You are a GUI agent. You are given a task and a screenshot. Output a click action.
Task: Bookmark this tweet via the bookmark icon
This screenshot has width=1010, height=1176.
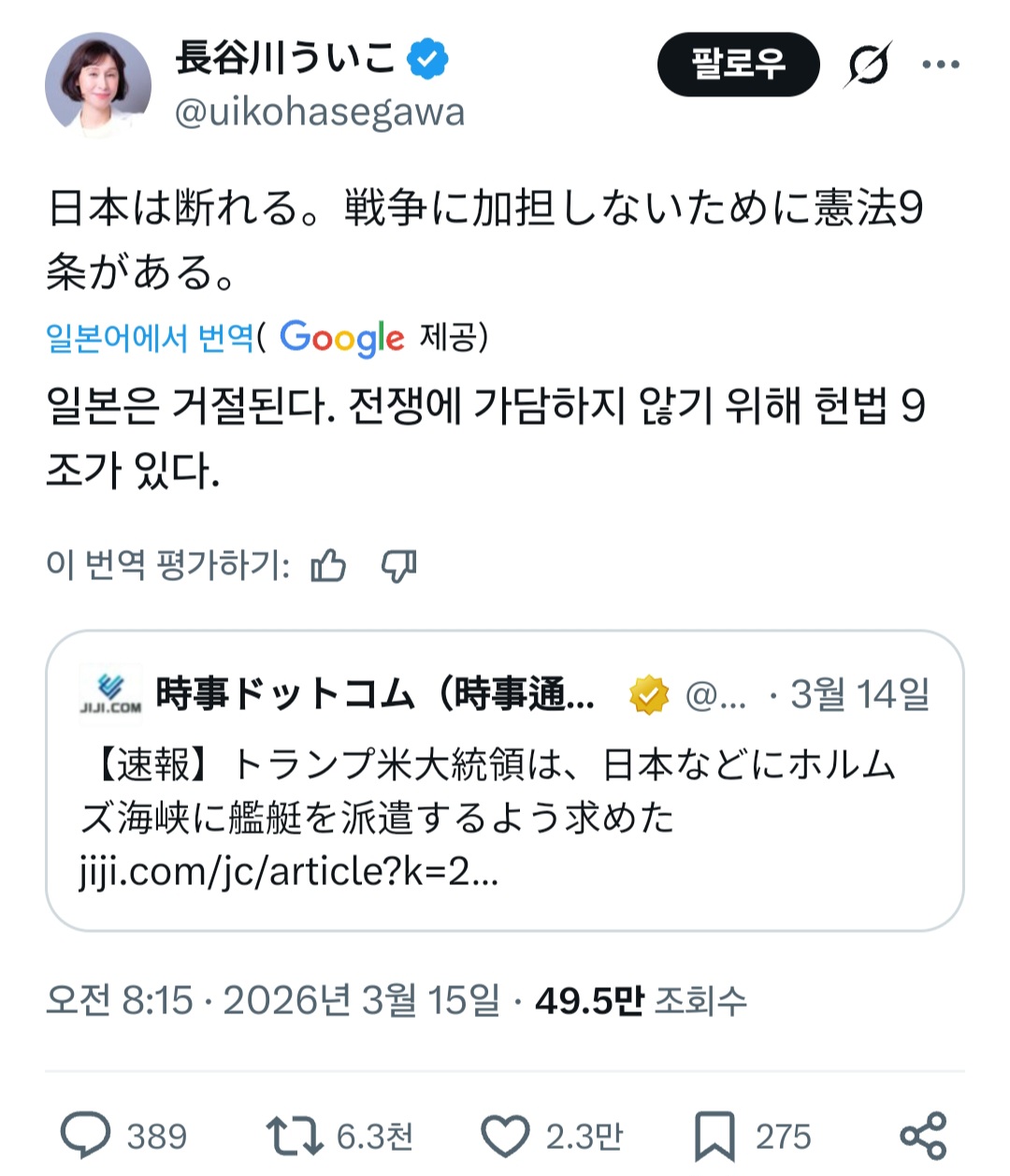click(714, 1135)
